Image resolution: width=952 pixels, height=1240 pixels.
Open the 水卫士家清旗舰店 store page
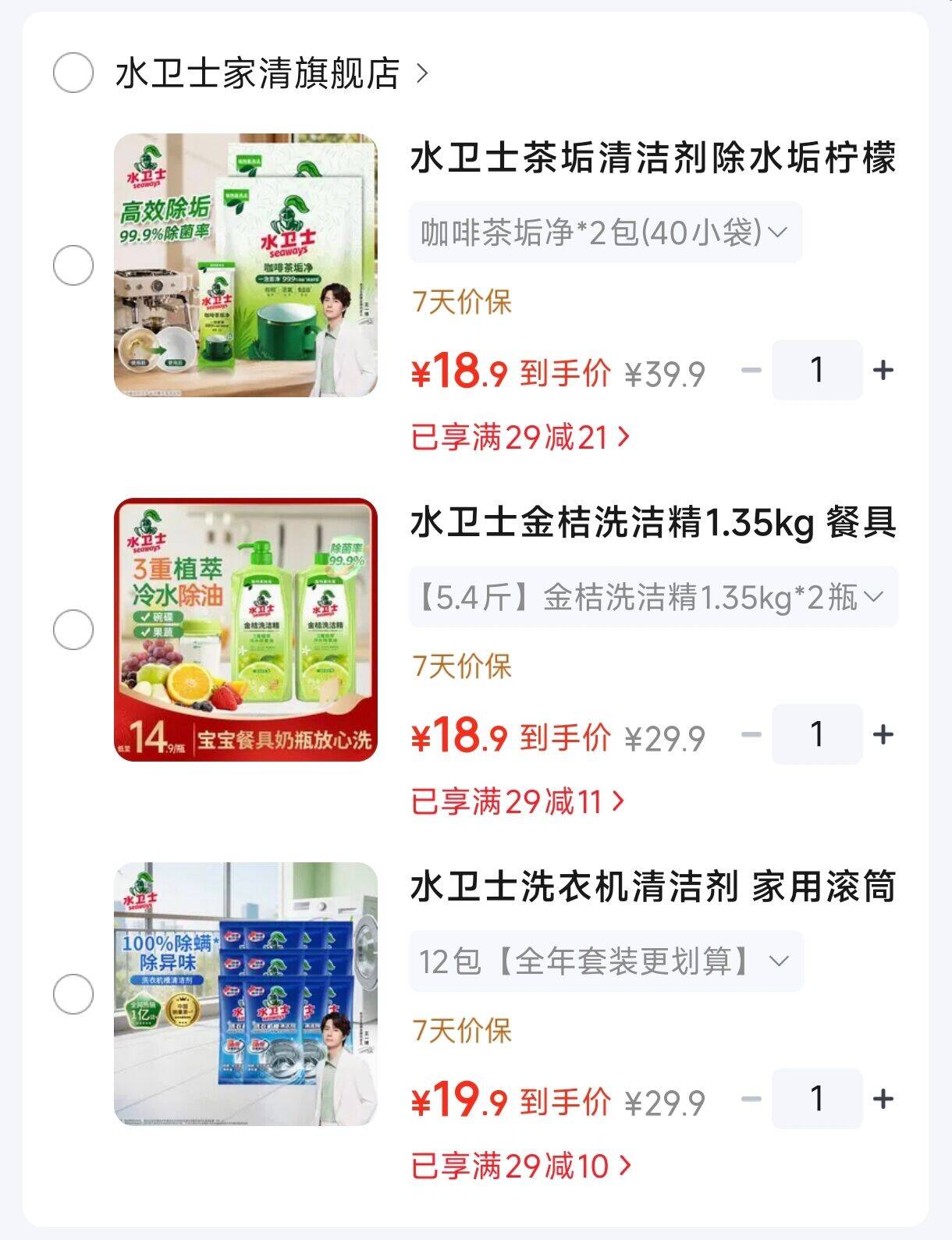pyautogui.click(x=272, y=73)
